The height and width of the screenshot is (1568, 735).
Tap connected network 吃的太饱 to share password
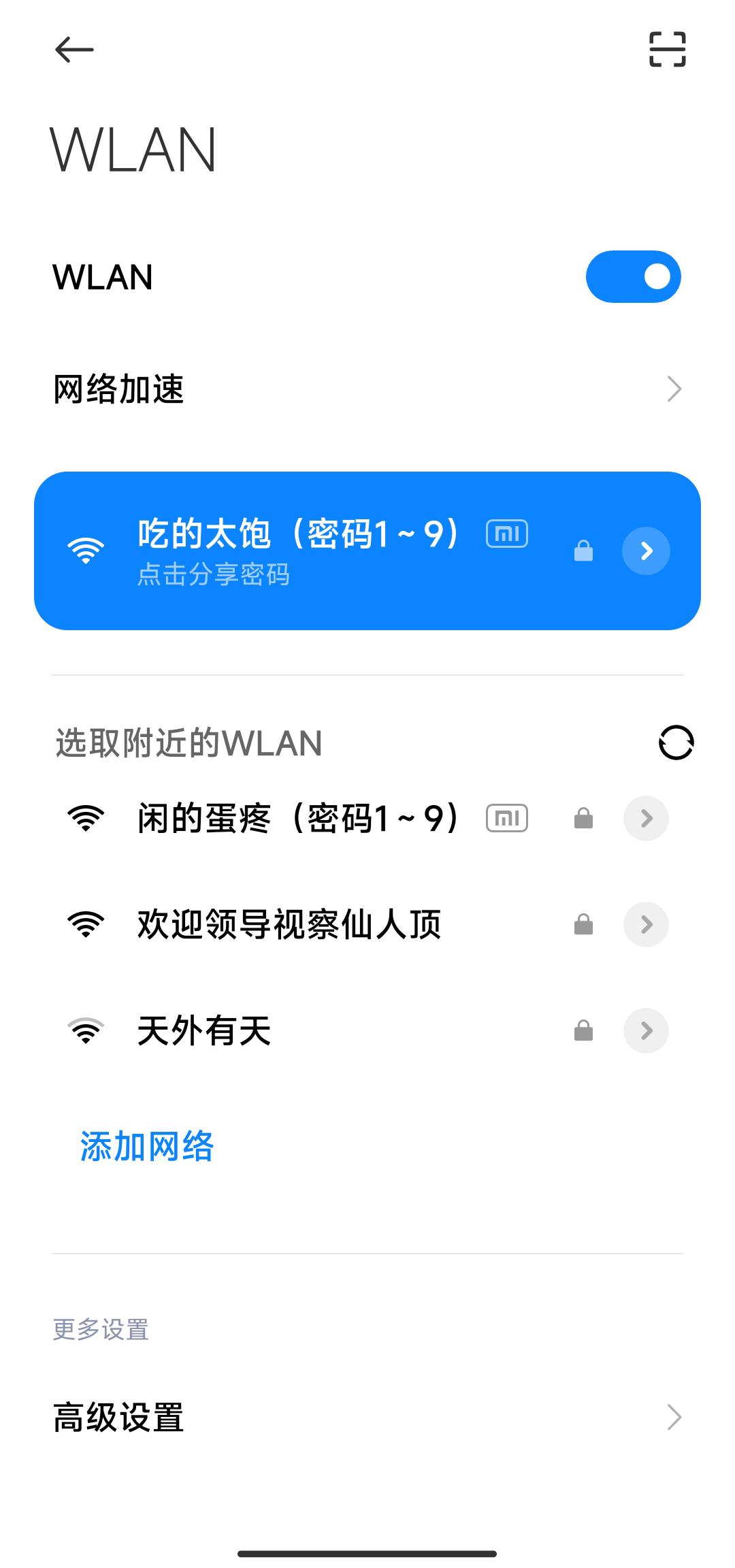coord(299,551)
